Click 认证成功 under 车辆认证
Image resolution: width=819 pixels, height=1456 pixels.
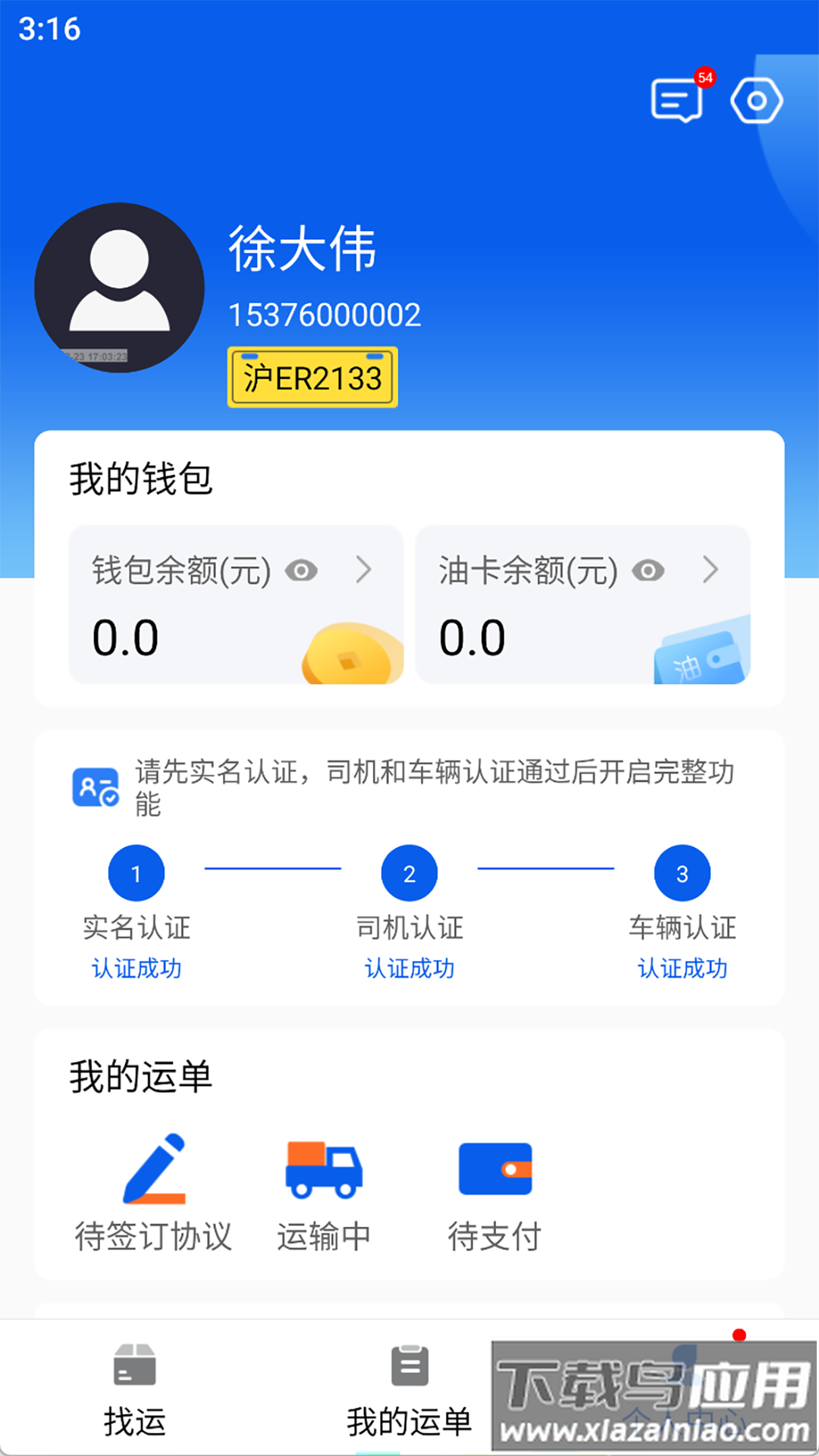tap(682, 968)
